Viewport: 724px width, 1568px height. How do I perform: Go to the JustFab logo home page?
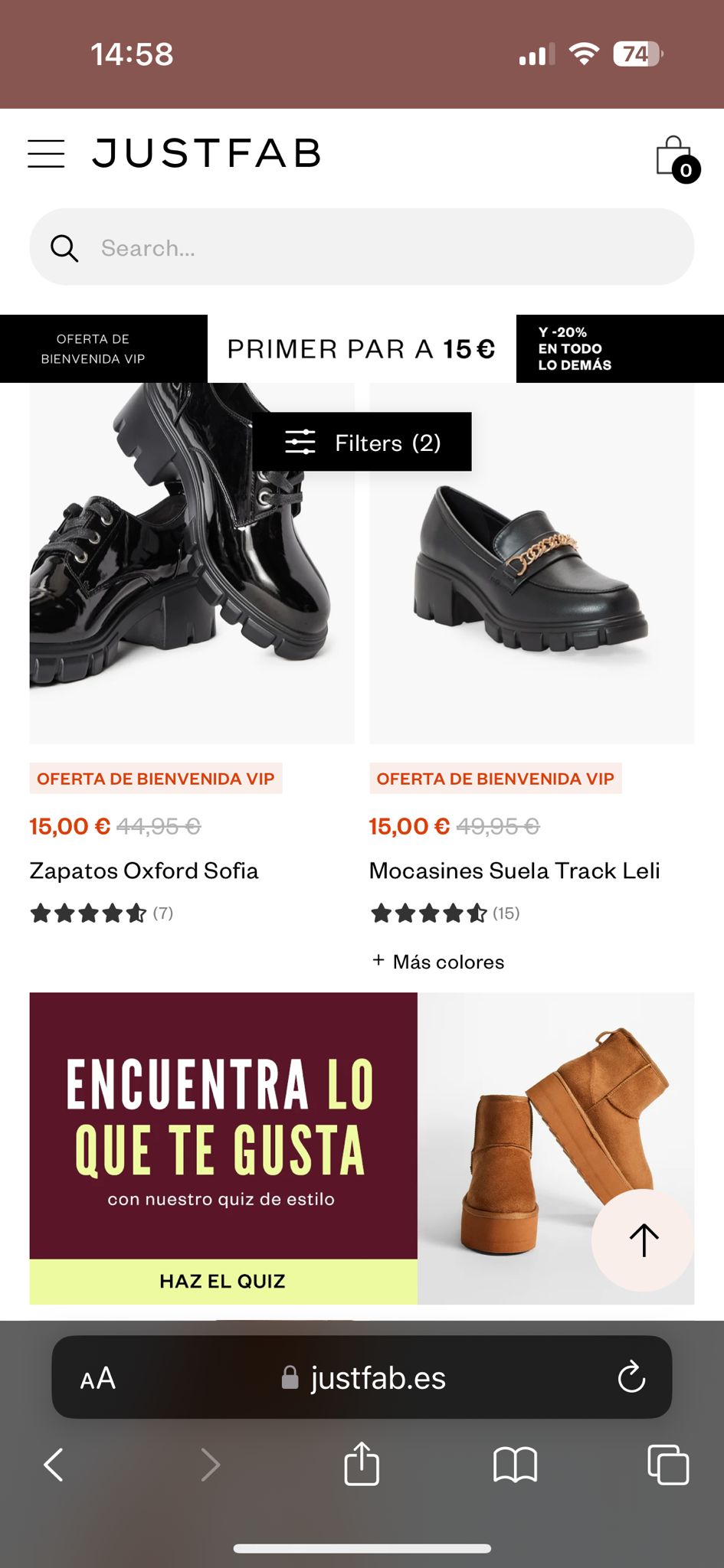[x=207, y=153]
